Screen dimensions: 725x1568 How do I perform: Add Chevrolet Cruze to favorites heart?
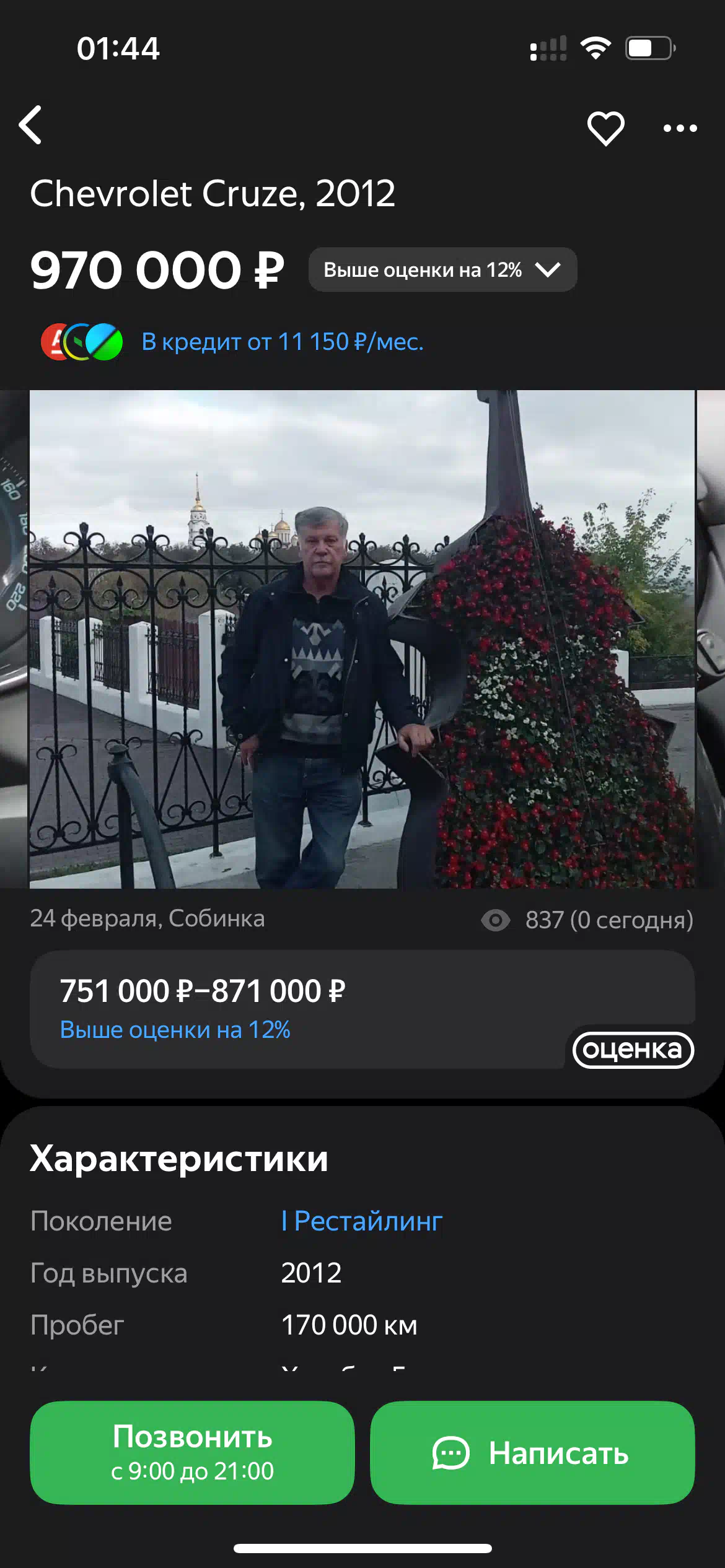(605, 128)
